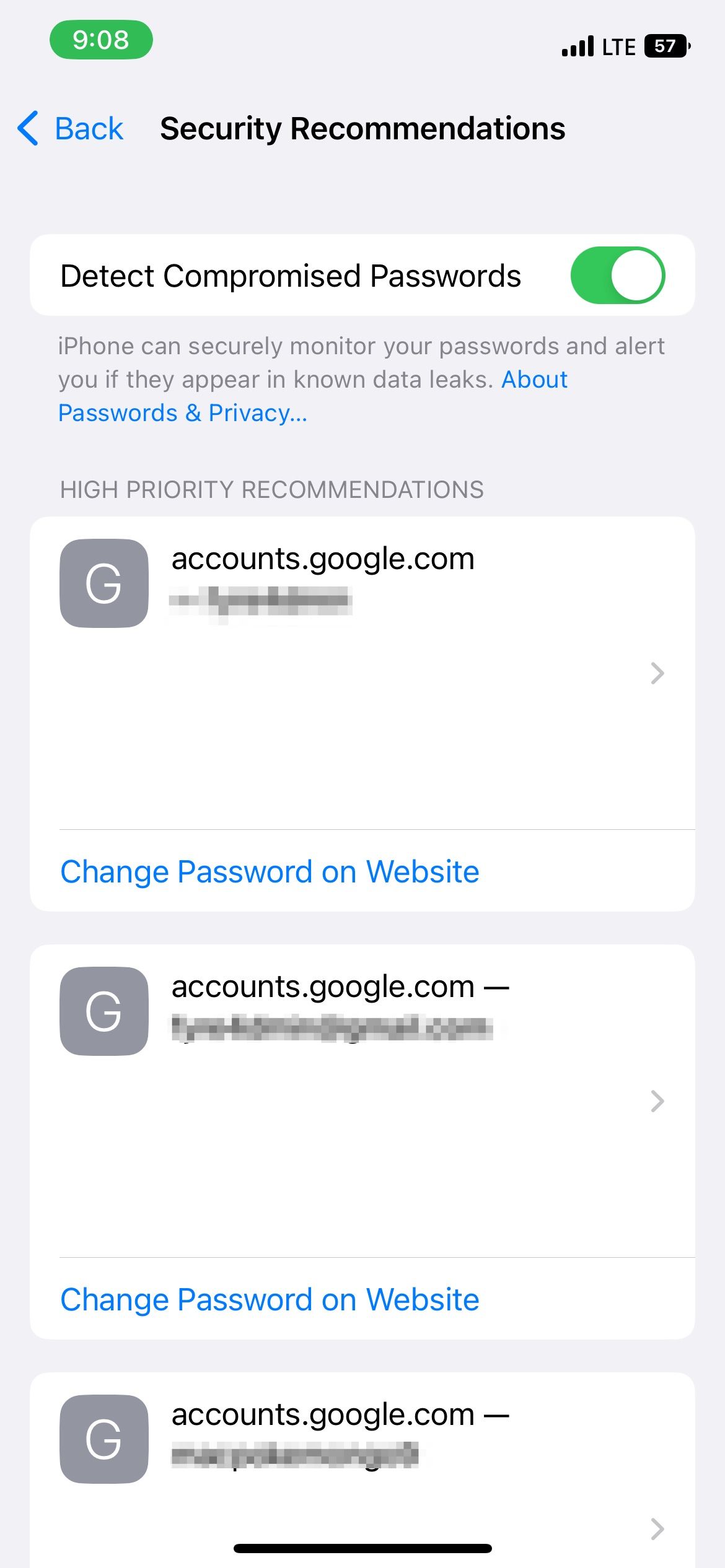Open the third accounts.google.com entry at bottom
725x1568 pixels.
pyautogui.click(x=362, y=1470)
